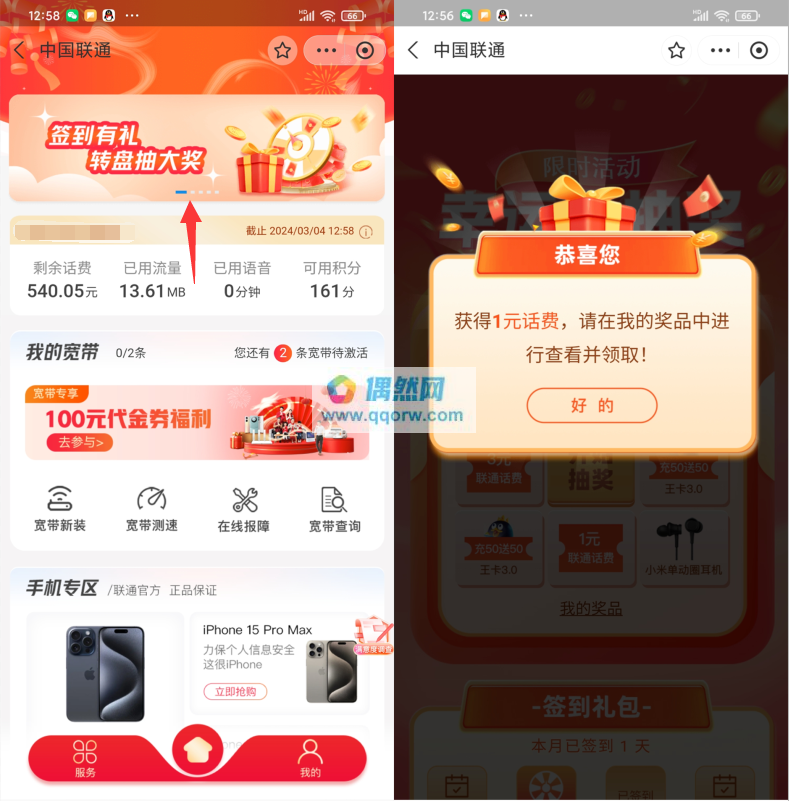Switch to the 服务 tab

85,759
